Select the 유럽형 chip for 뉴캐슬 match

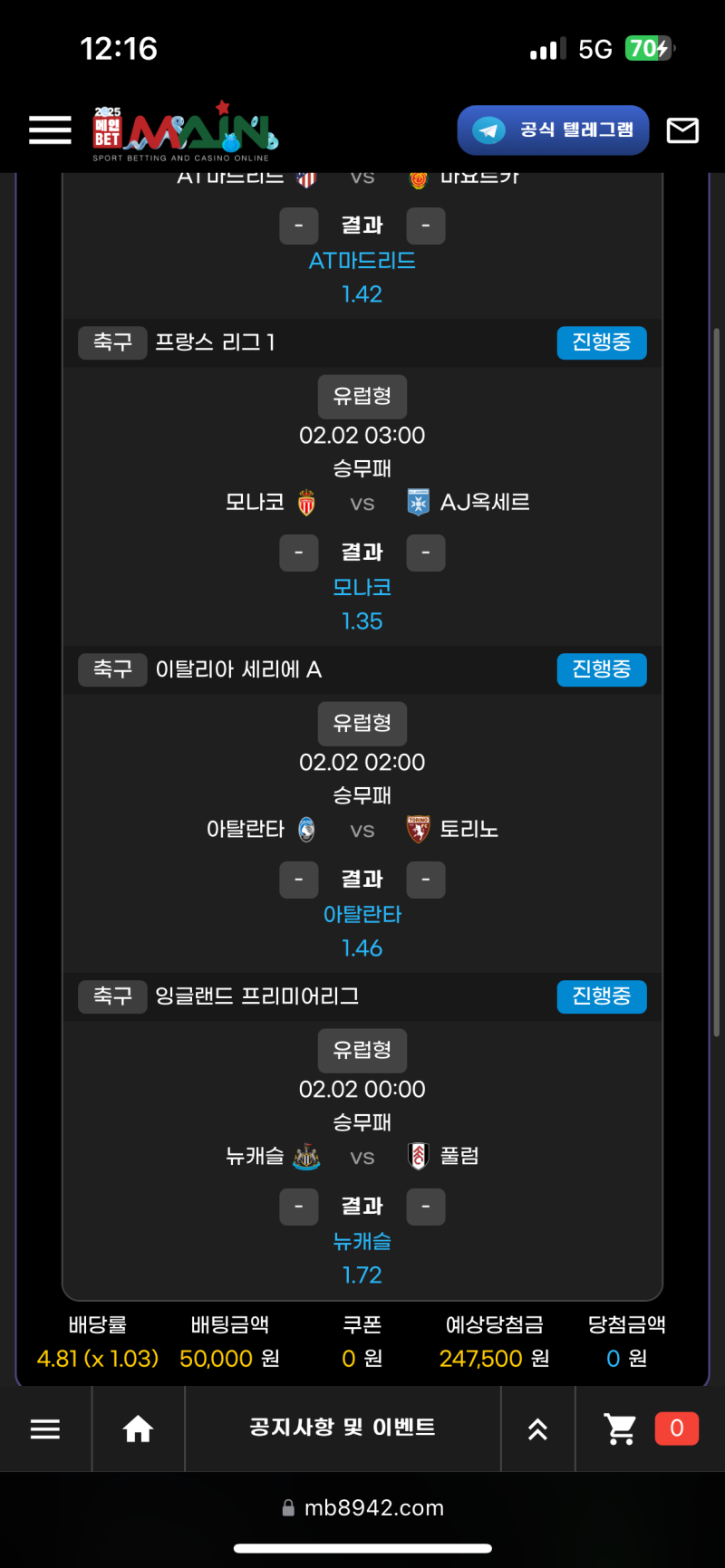tap(362, 1050)
